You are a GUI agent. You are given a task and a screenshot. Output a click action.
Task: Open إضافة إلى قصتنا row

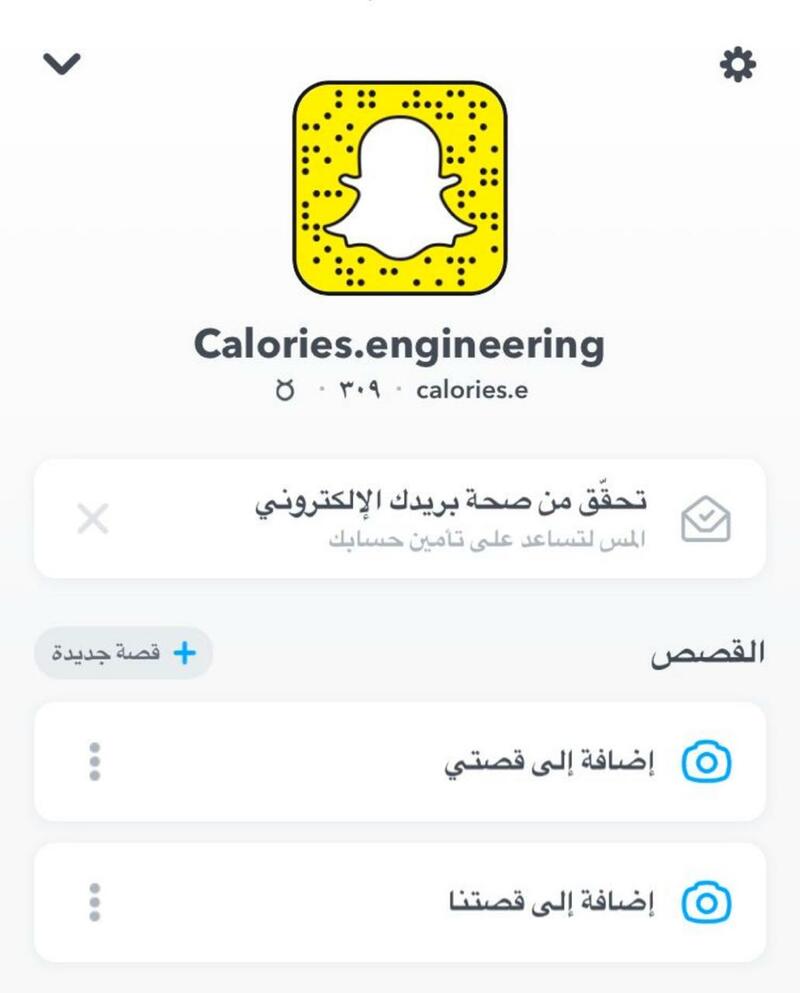[x=450, y=903]
